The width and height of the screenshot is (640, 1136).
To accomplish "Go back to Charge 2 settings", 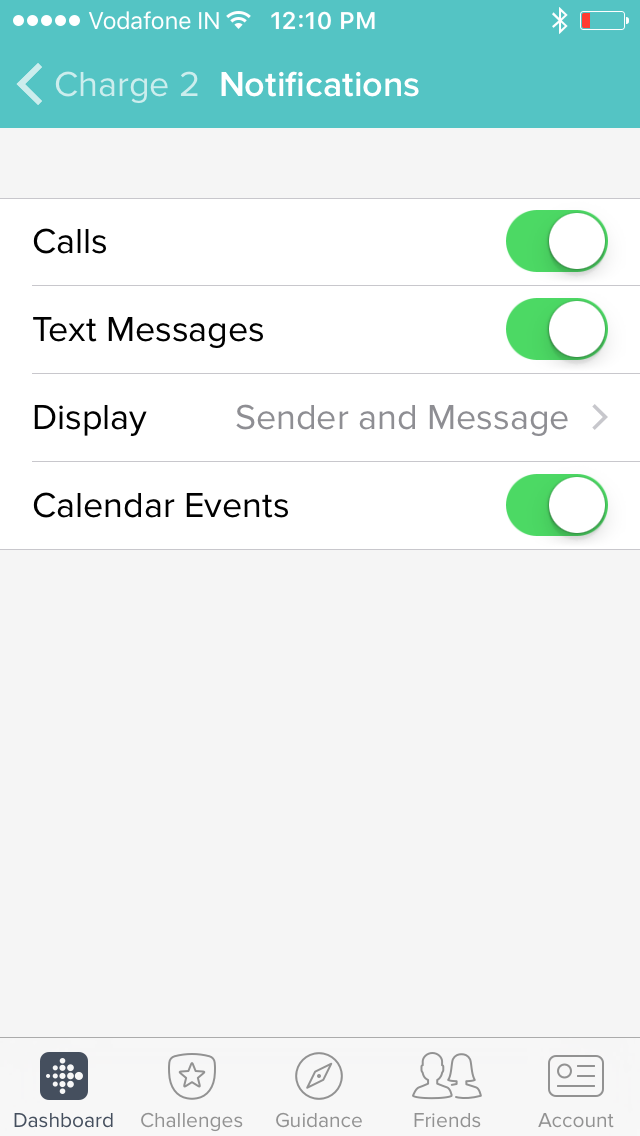I will pyautogui.click(x=108, y=85).
